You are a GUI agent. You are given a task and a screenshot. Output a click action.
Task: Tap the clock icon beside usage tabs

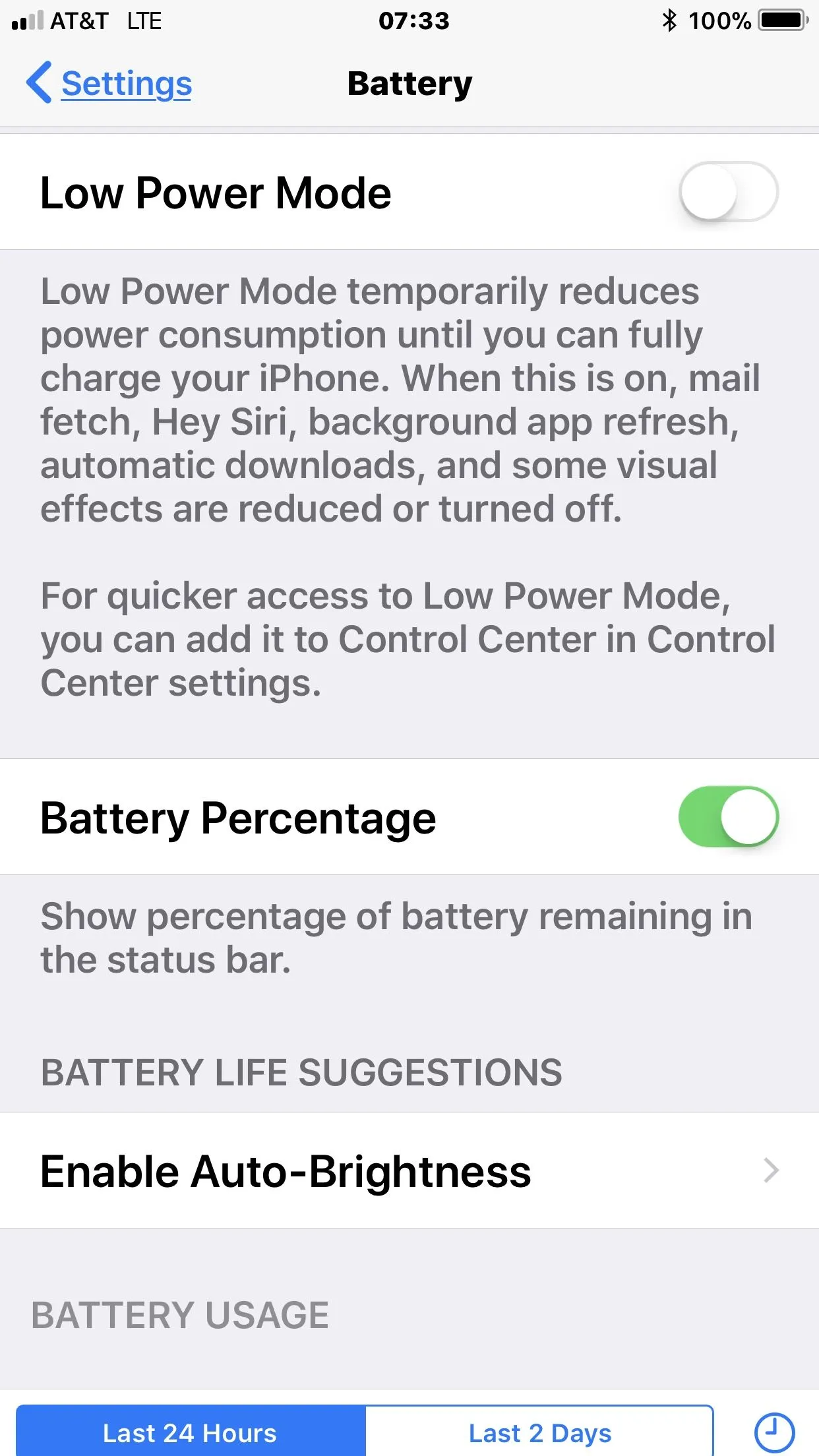pos(774,1432)
